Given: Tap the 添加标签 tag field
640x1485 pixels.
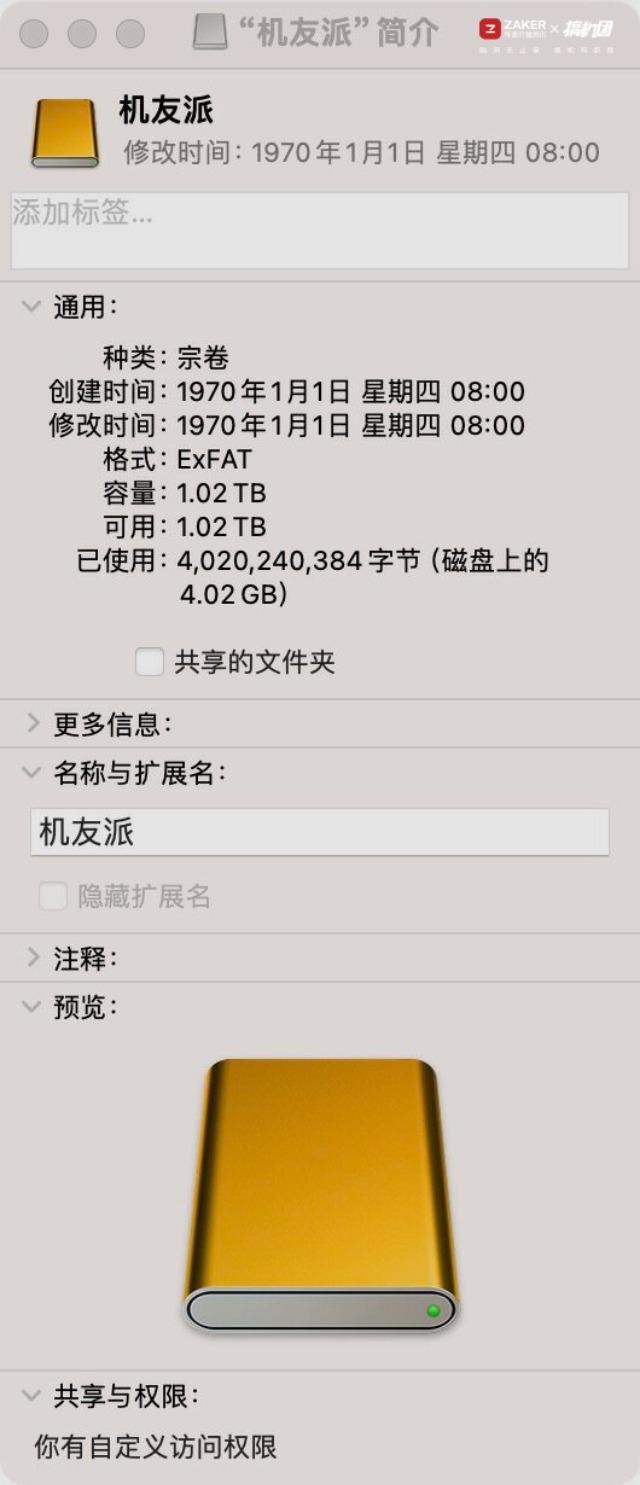Looking at the screenshot, I should [x=319, y=230].
